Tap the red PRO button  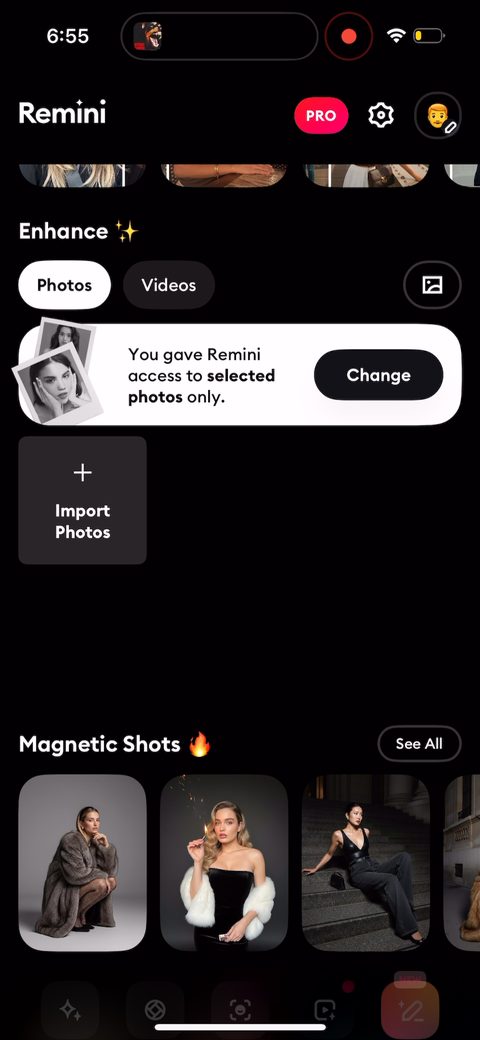pos(321,115)
